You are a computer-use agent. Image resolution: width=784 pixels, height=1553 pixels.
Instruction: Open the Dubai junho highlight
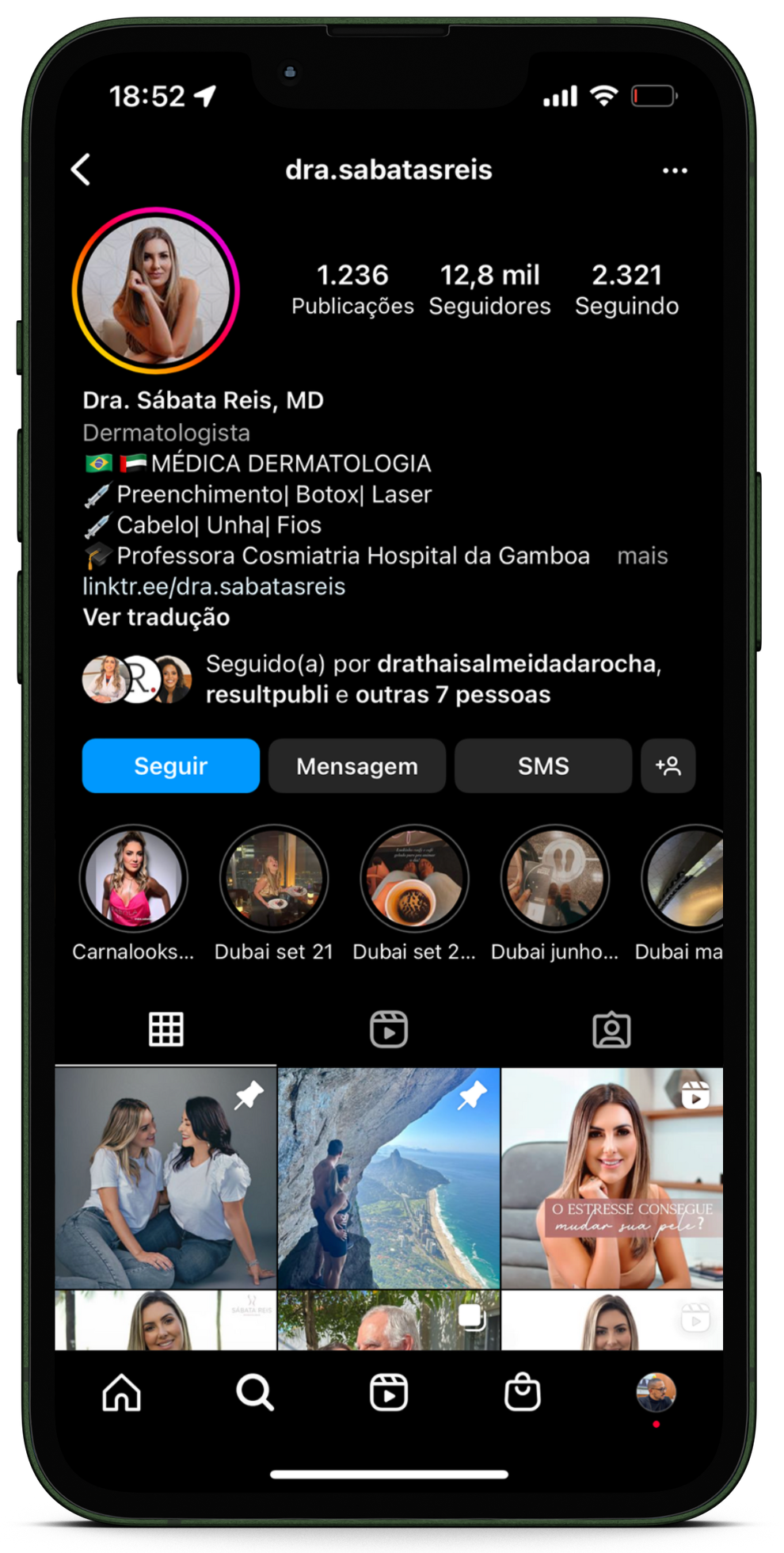click(554, 878)
